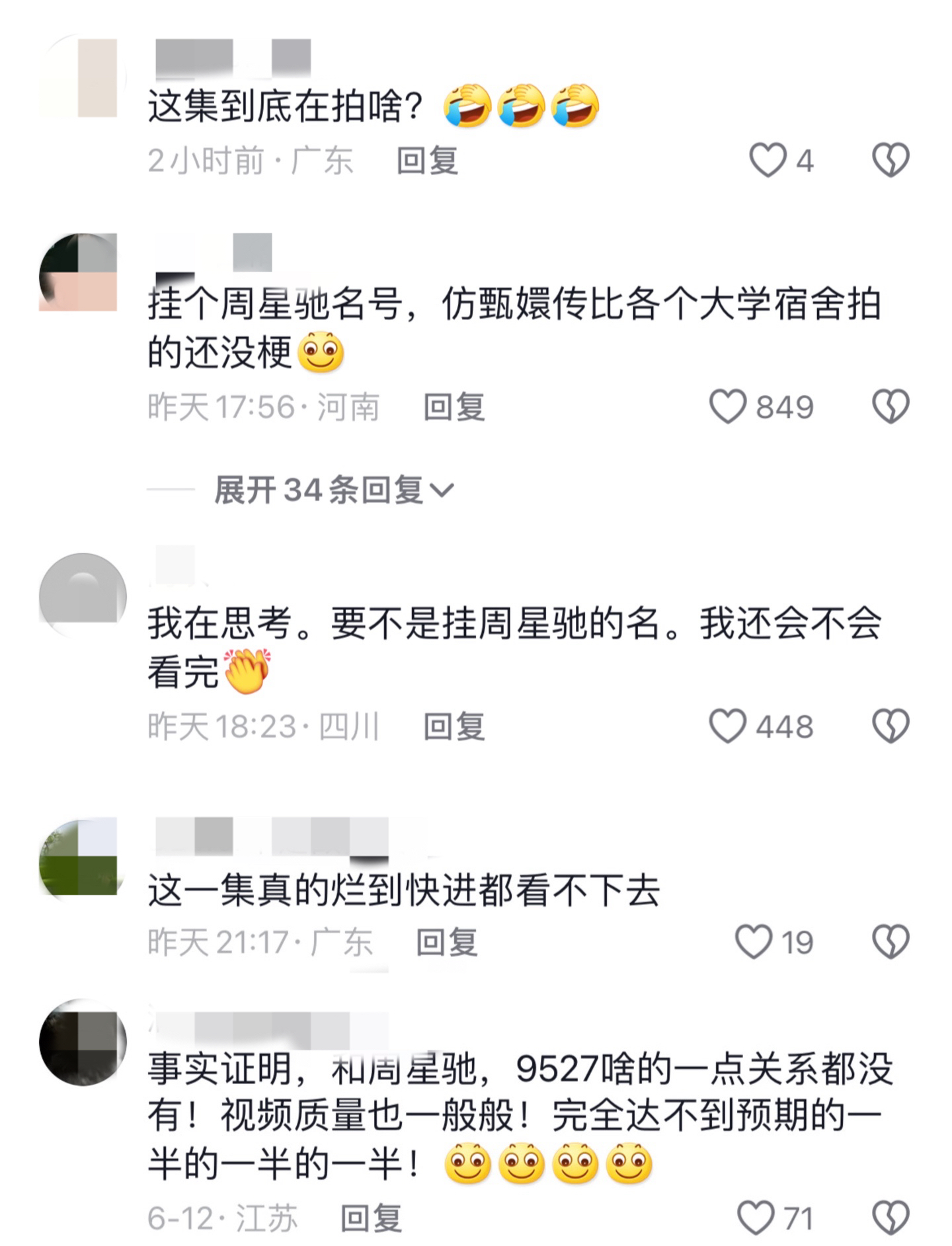This screenshot has width=952, height=1246.
Task: Open the avatar of the 江苏 commenter
Action: (x=82, y=1042)
